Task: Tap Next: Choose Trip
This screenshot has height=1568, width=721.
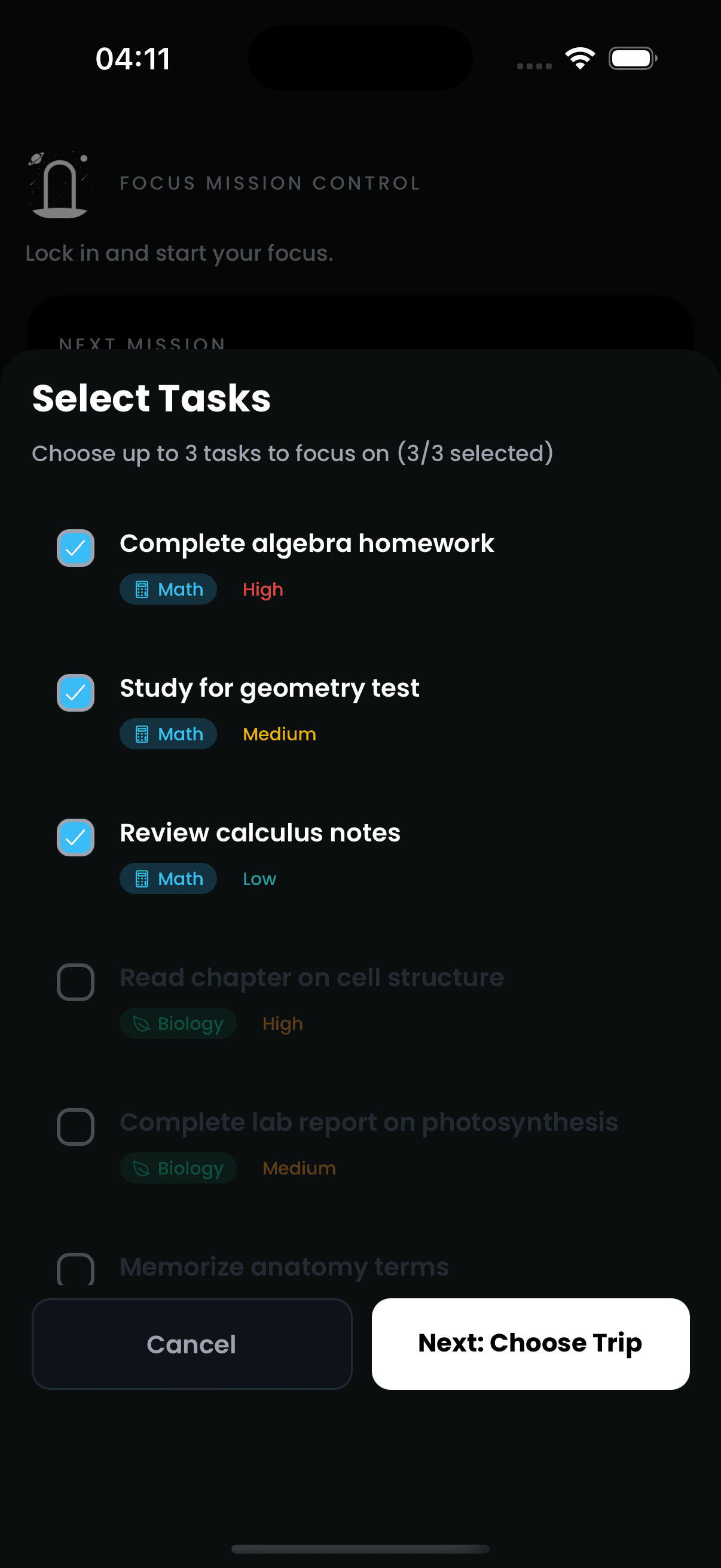Action: (x=530, y=1342)
